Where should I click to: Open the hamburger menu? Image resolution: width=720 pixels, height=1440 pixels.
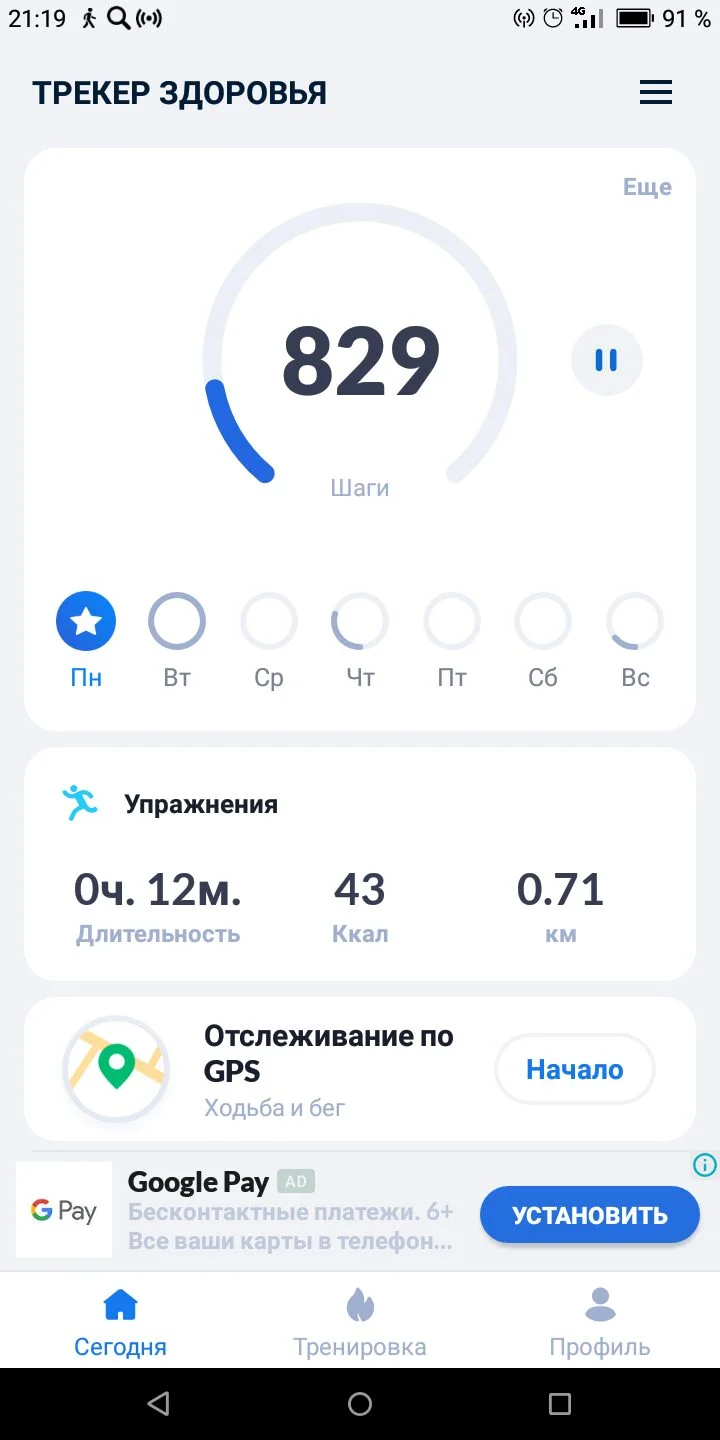(656, 93)
